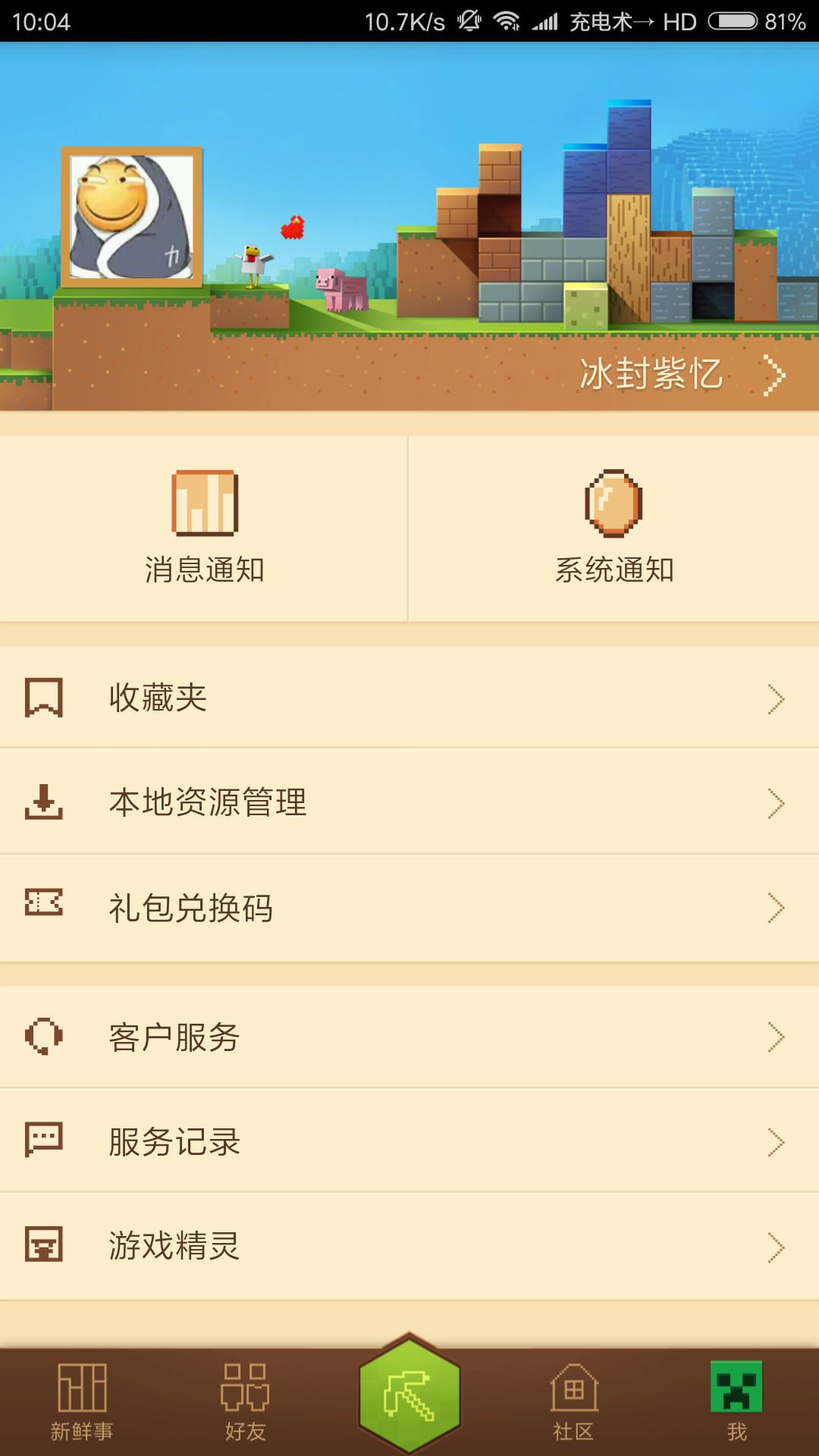Open 系统通知 system notifications
Screen dimensions: 819x1456
coord(614,529)
